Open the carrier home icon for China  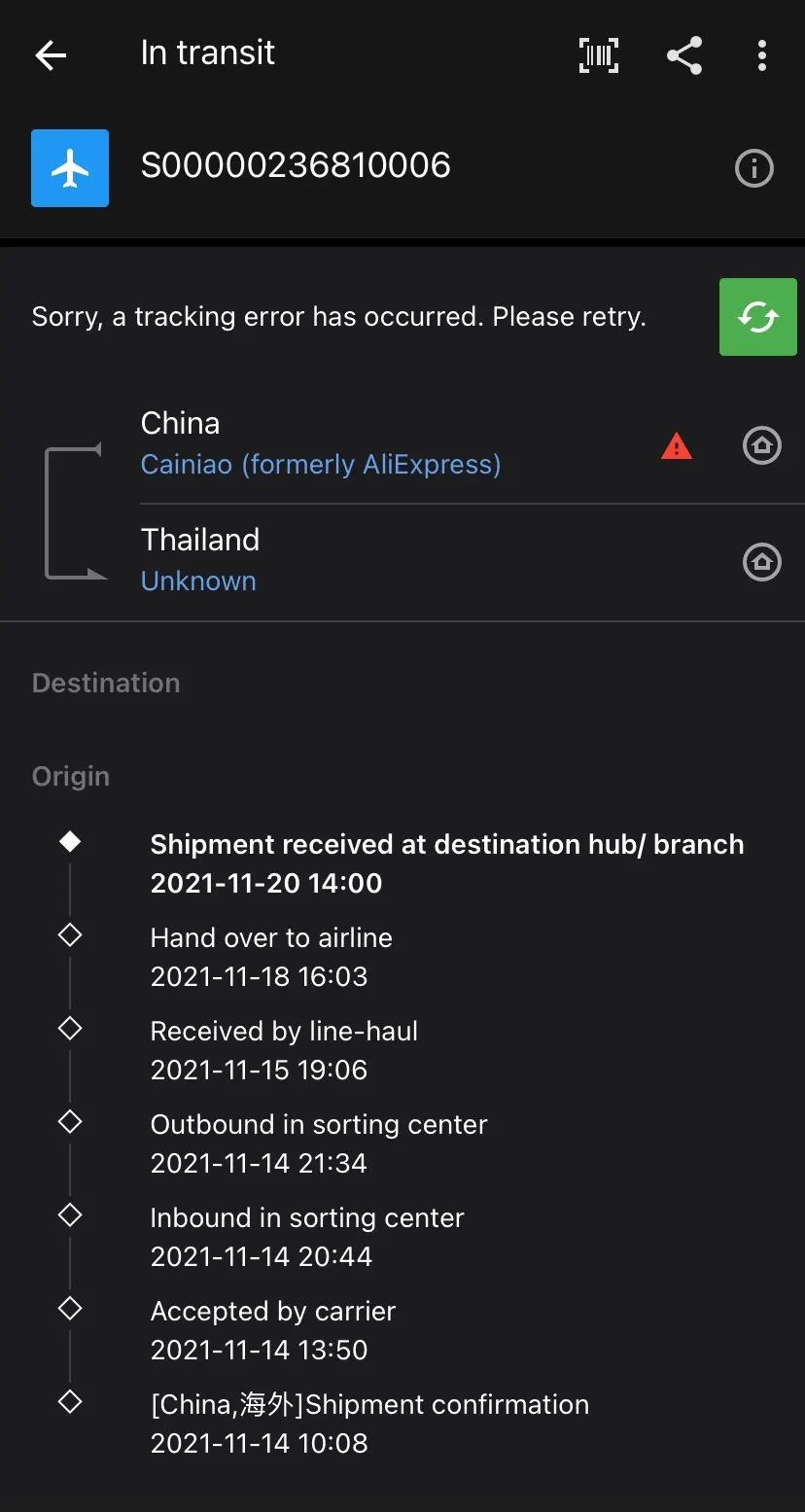pos(762,446)
